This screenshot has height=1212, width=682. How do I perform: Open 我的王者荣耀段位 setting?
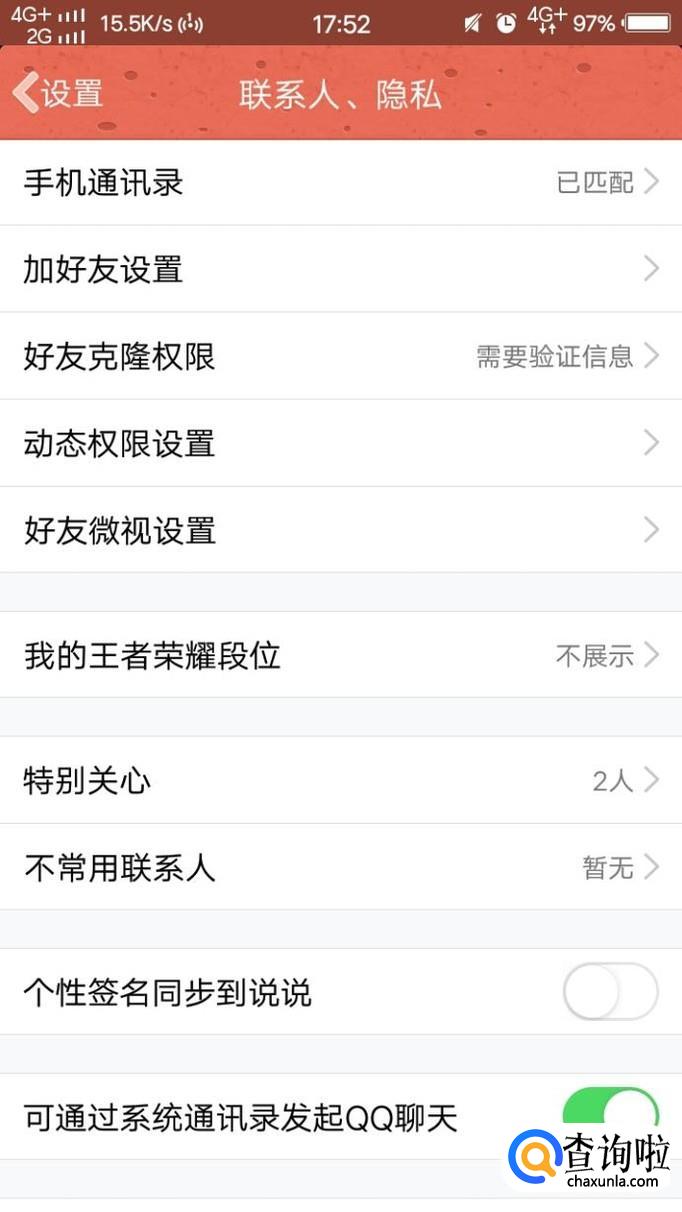(340, 655)
